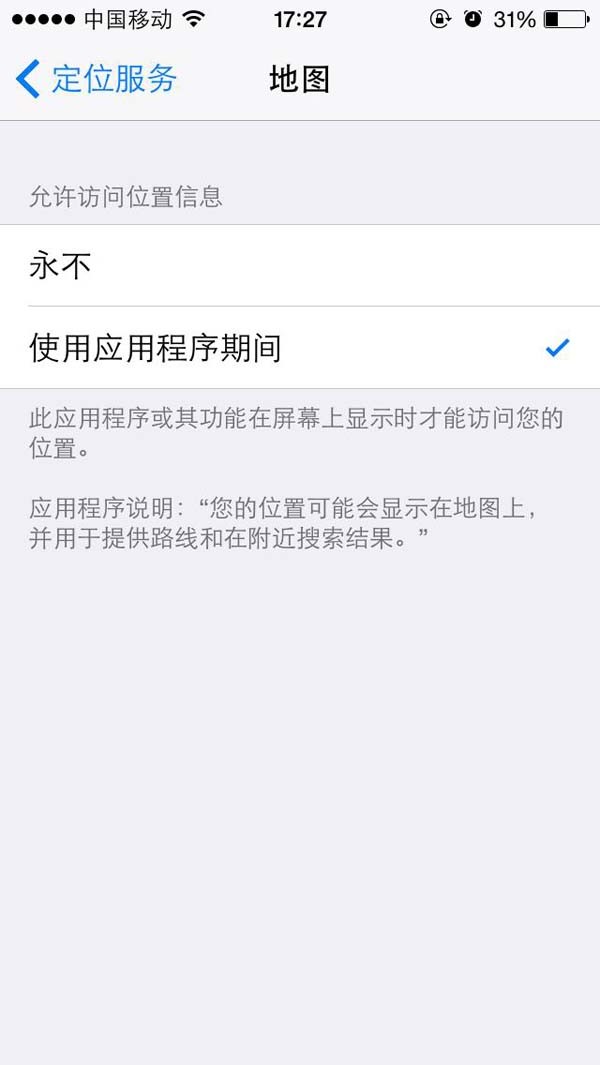Image resolution: width=600 pixels, height=1065 pixels.
Task: Go back to 定位服务 settings
Action: coord(96,78)
